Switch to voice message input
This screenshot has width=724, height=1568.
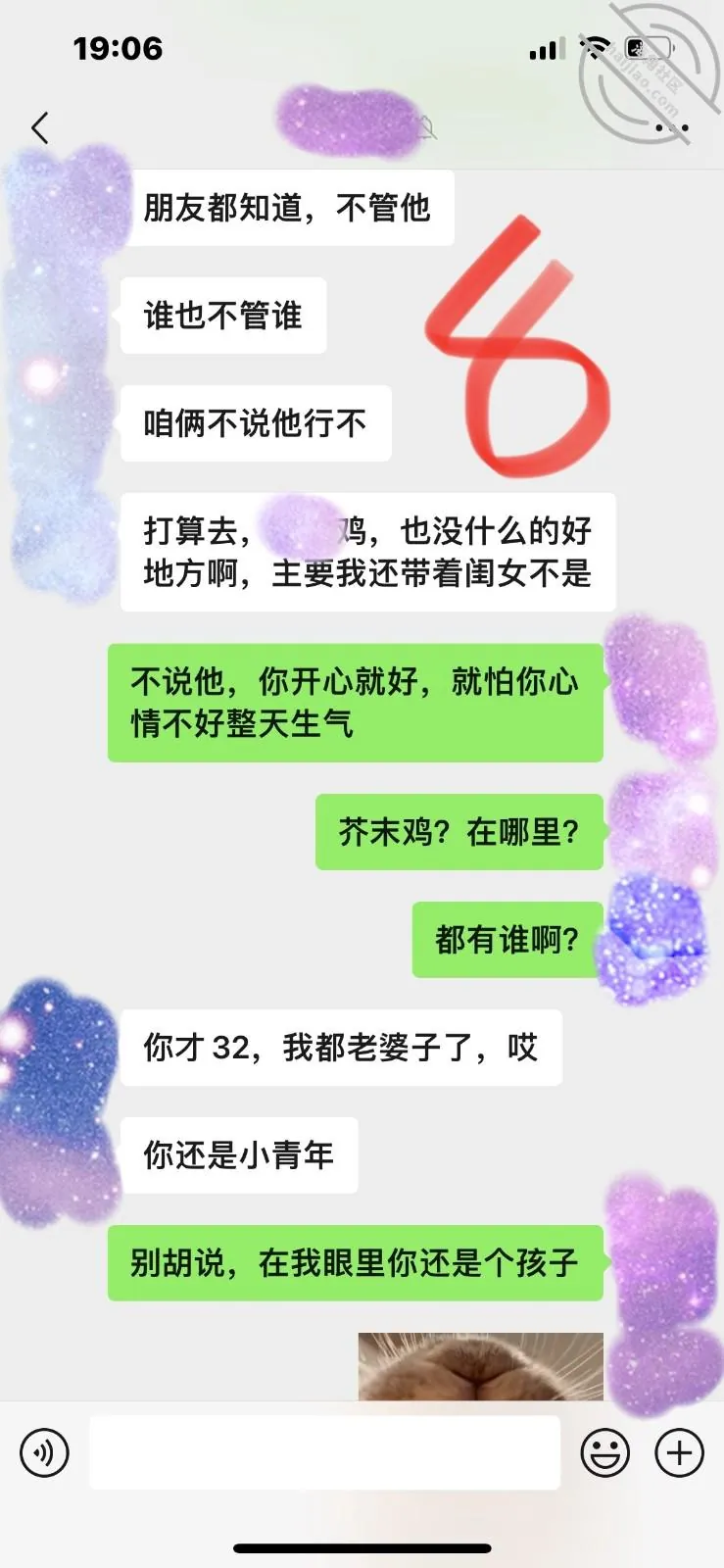coord(45,1452)
